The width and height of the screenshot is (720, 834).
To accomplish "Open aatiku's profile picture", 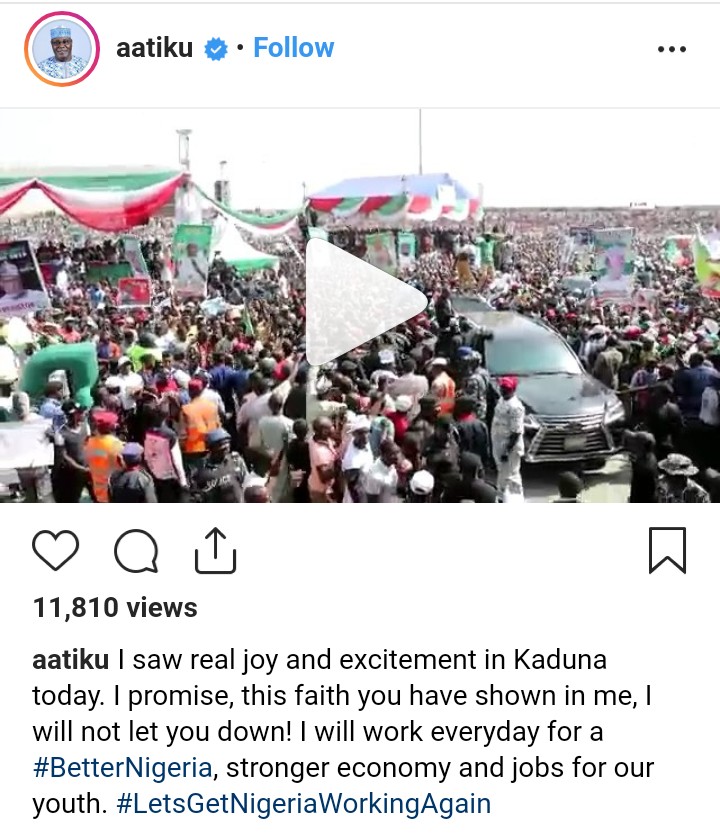I will [62, 49].
